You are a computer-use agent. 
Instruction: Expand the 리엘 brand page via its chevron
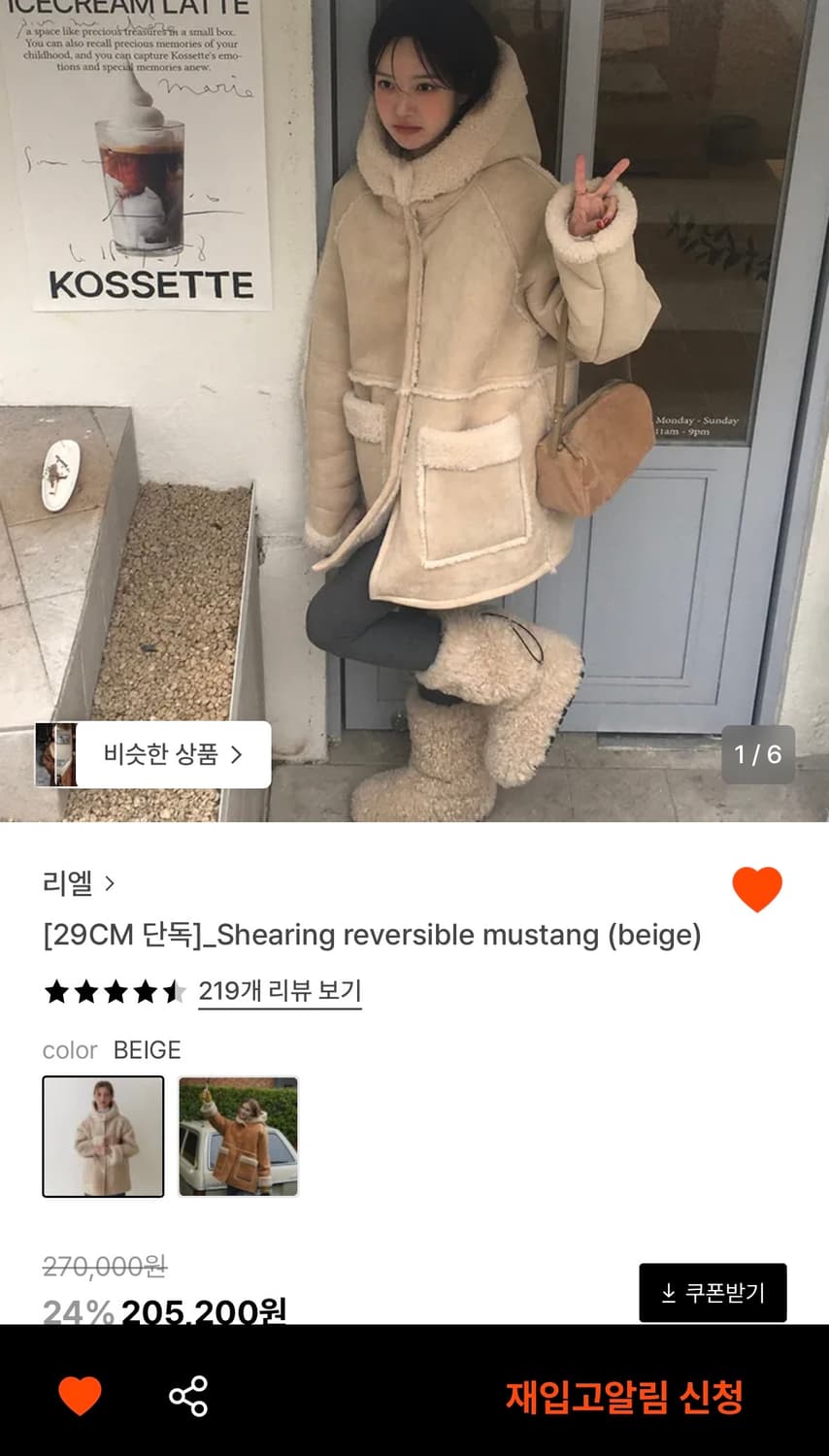point(111,884)
